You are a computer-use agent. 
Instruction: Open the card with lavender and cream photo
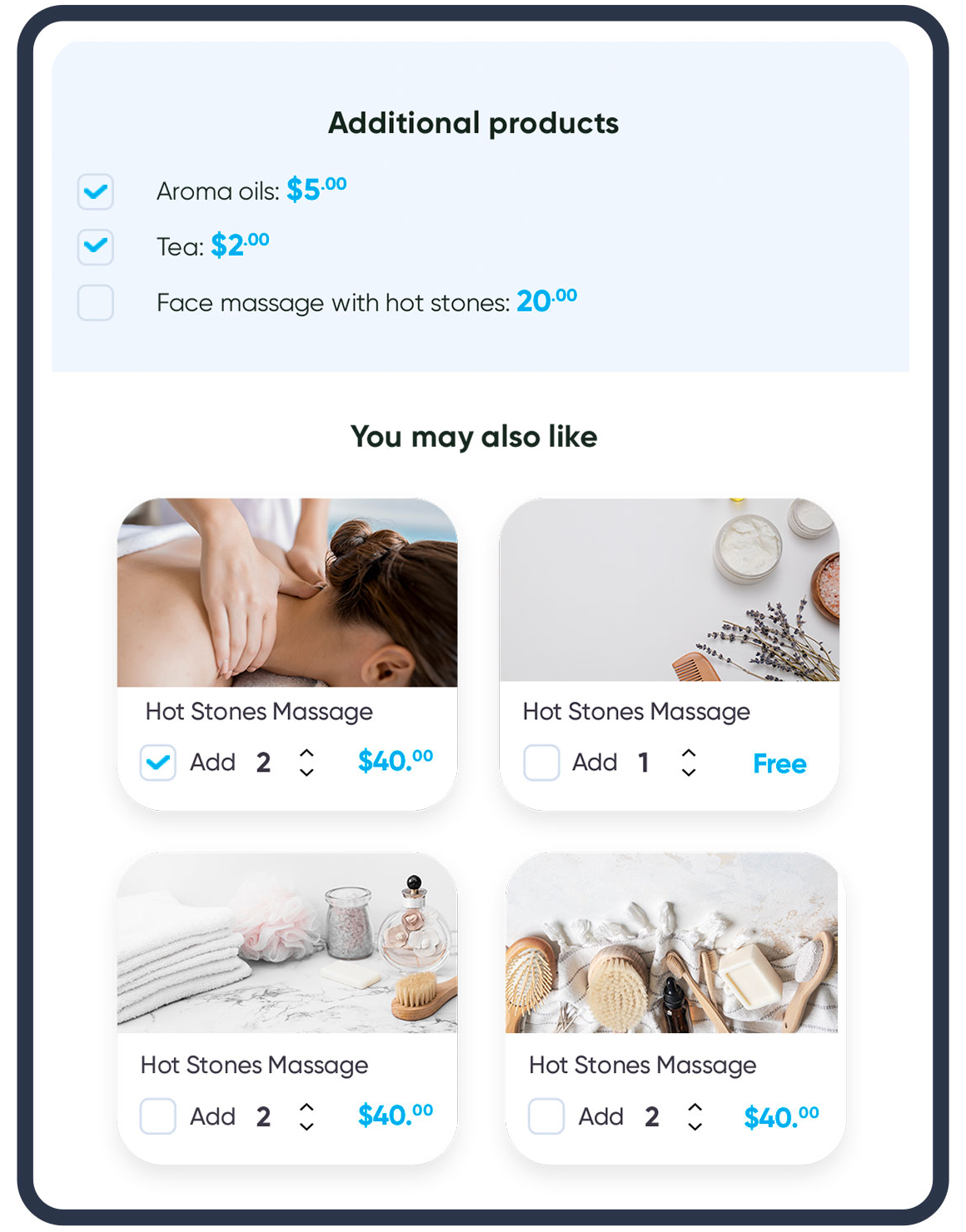(669, 590)
